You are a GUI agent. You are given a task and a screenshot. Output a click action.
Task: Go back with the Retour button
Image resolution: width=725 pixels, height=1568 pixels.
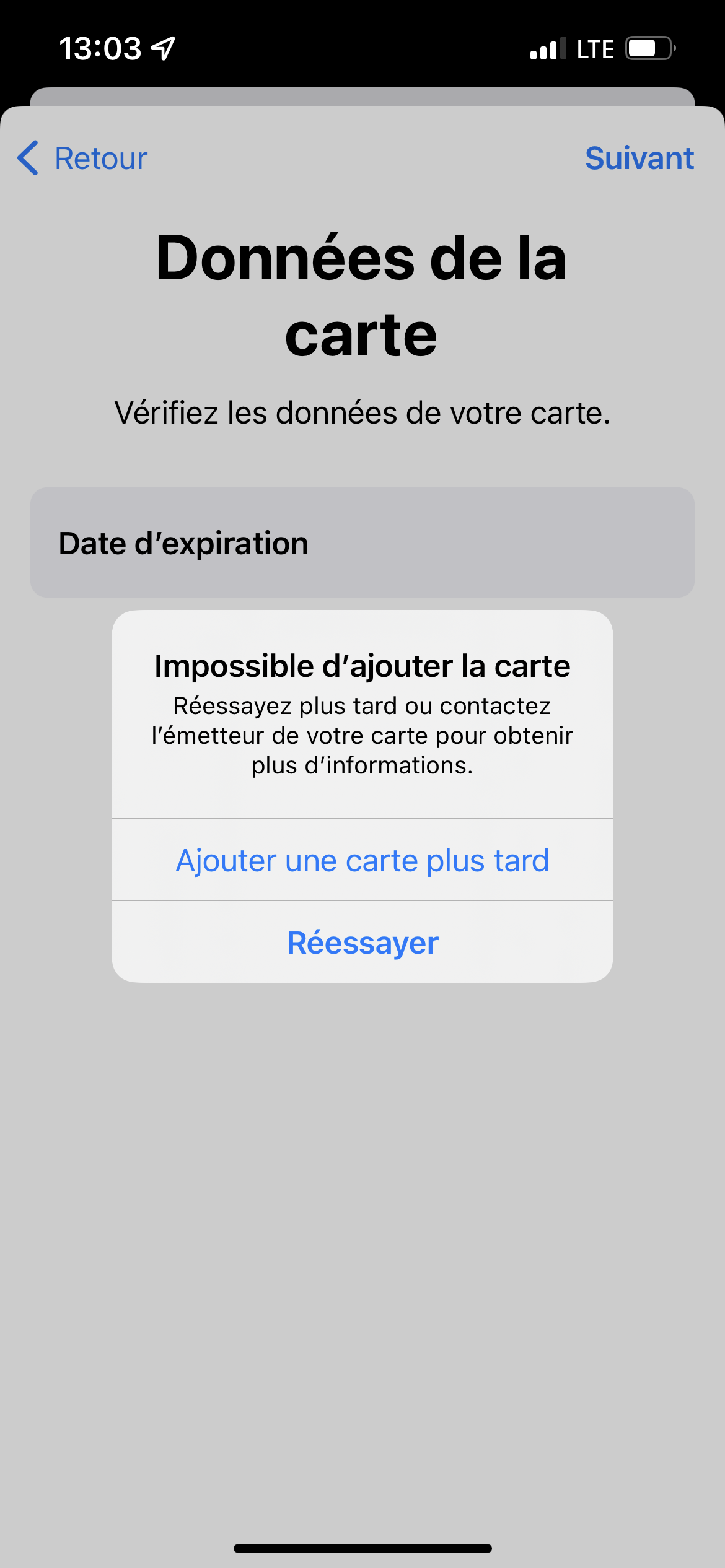pyautogui.click(x=84, y=159)
